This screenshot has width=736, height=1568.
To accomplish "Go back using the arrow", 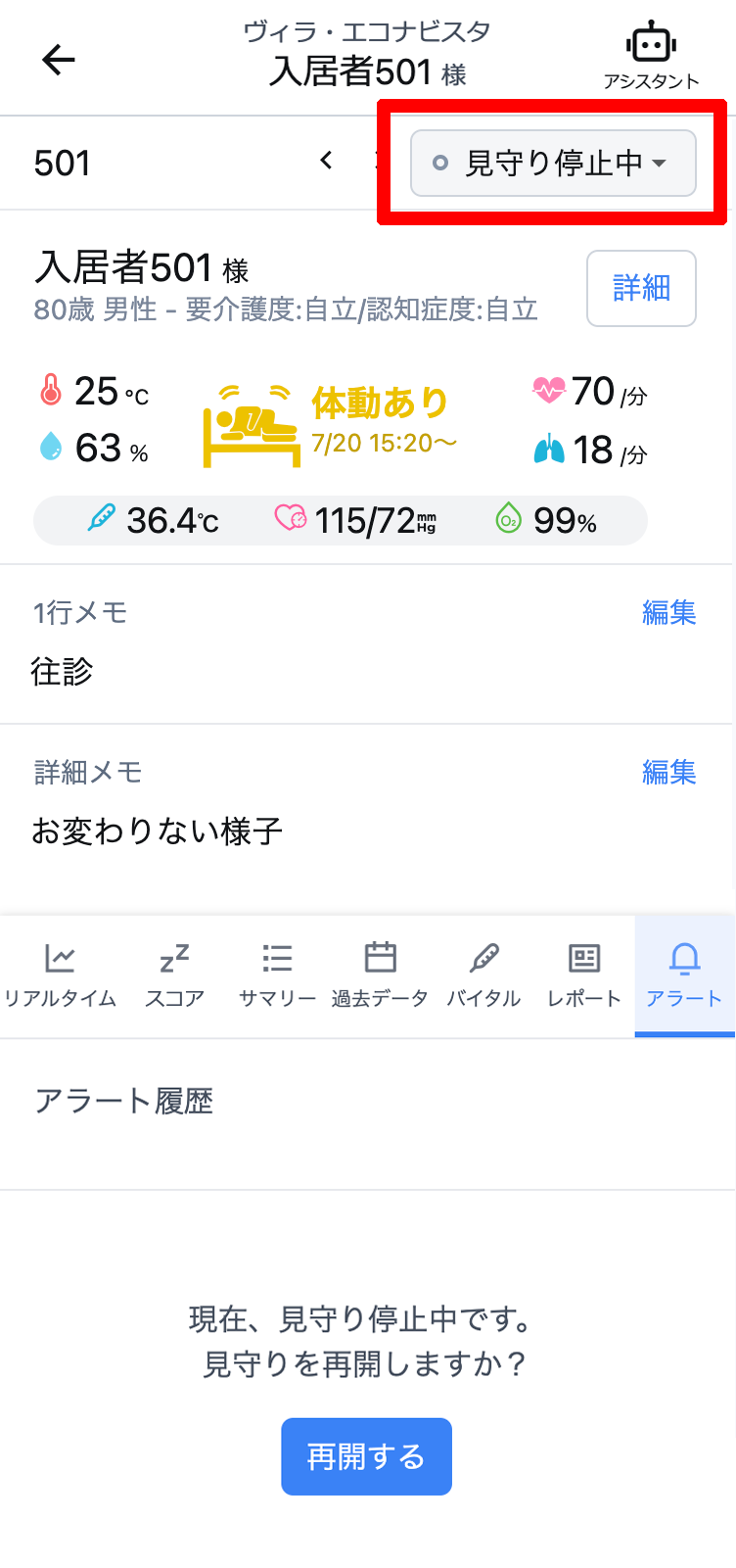I will click(x=59, y=60).
